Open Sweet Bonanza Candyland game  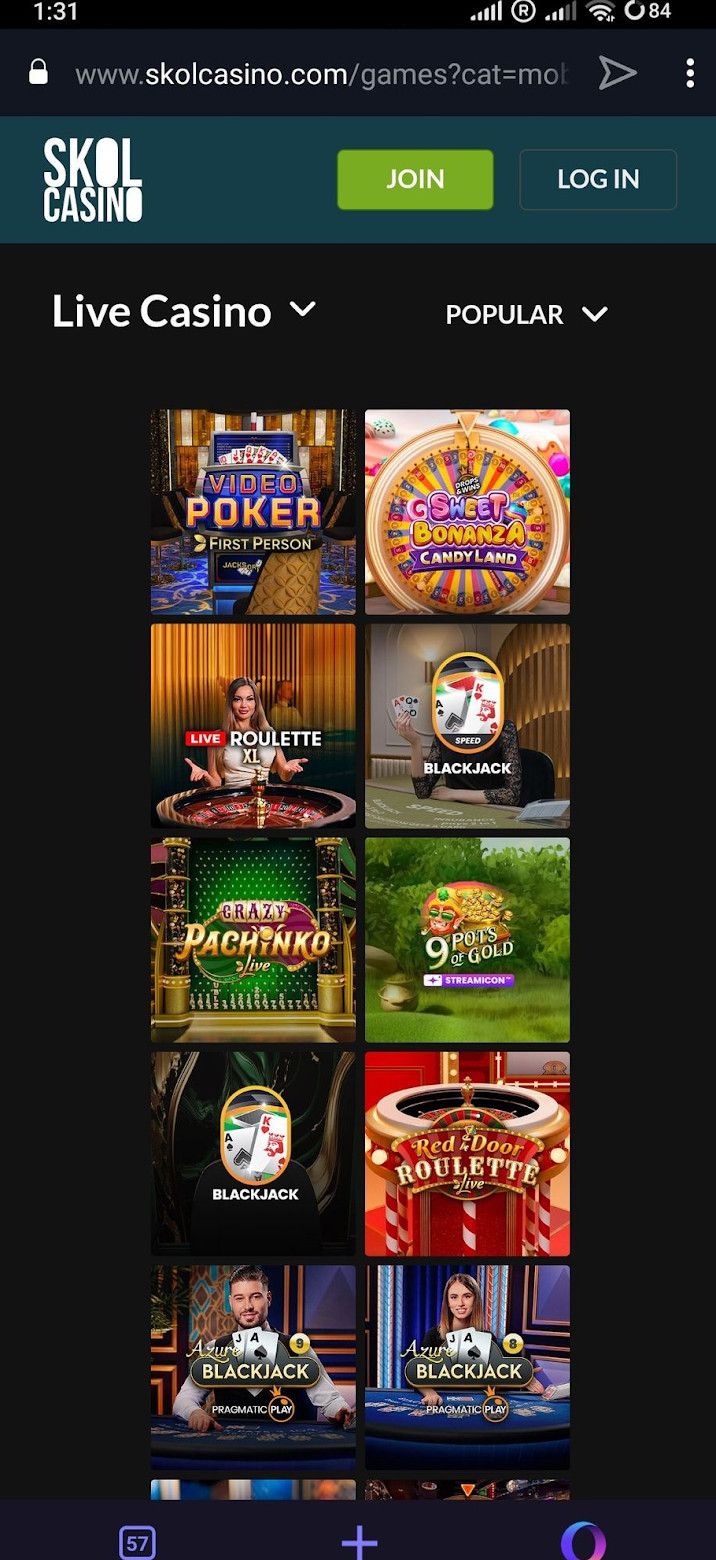(x=467, y=511)
